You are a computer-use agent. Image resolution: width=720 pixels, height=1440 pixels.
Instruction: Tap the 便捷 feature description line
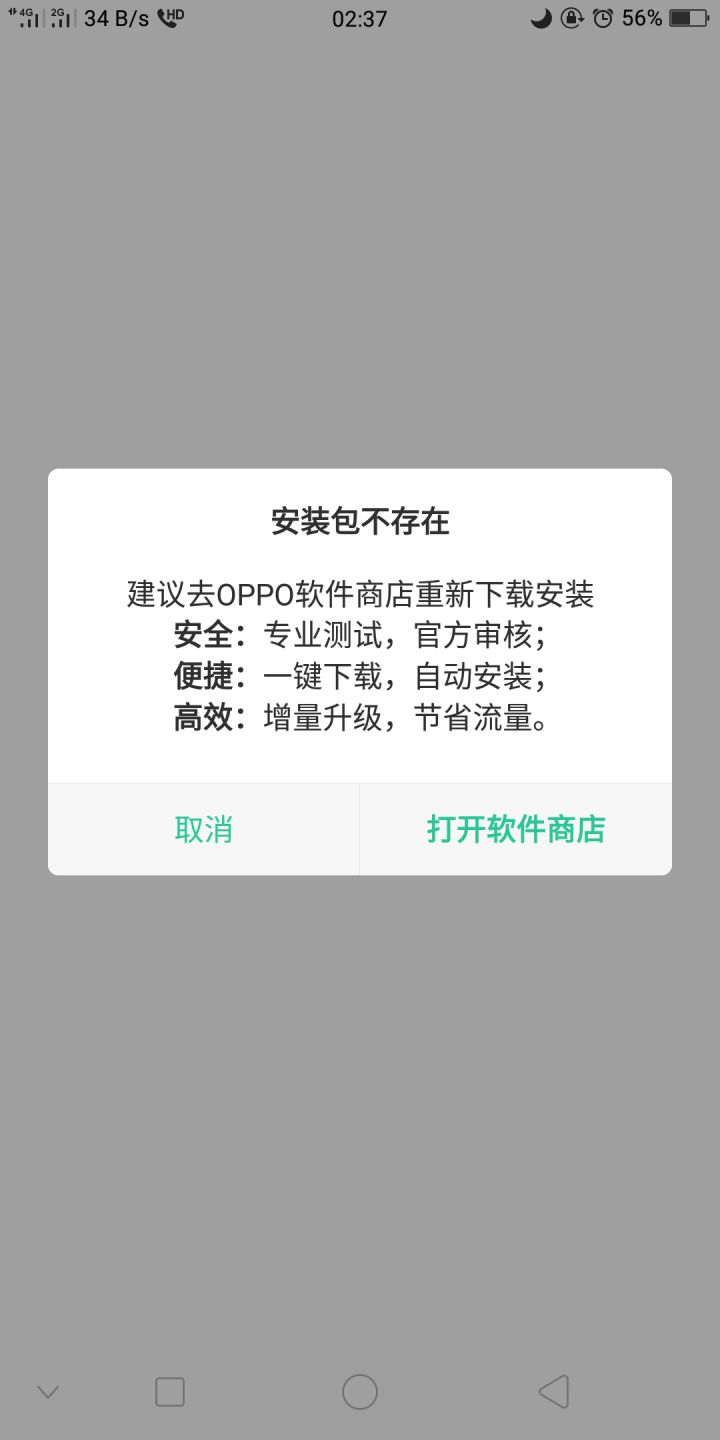coord(360,677)
